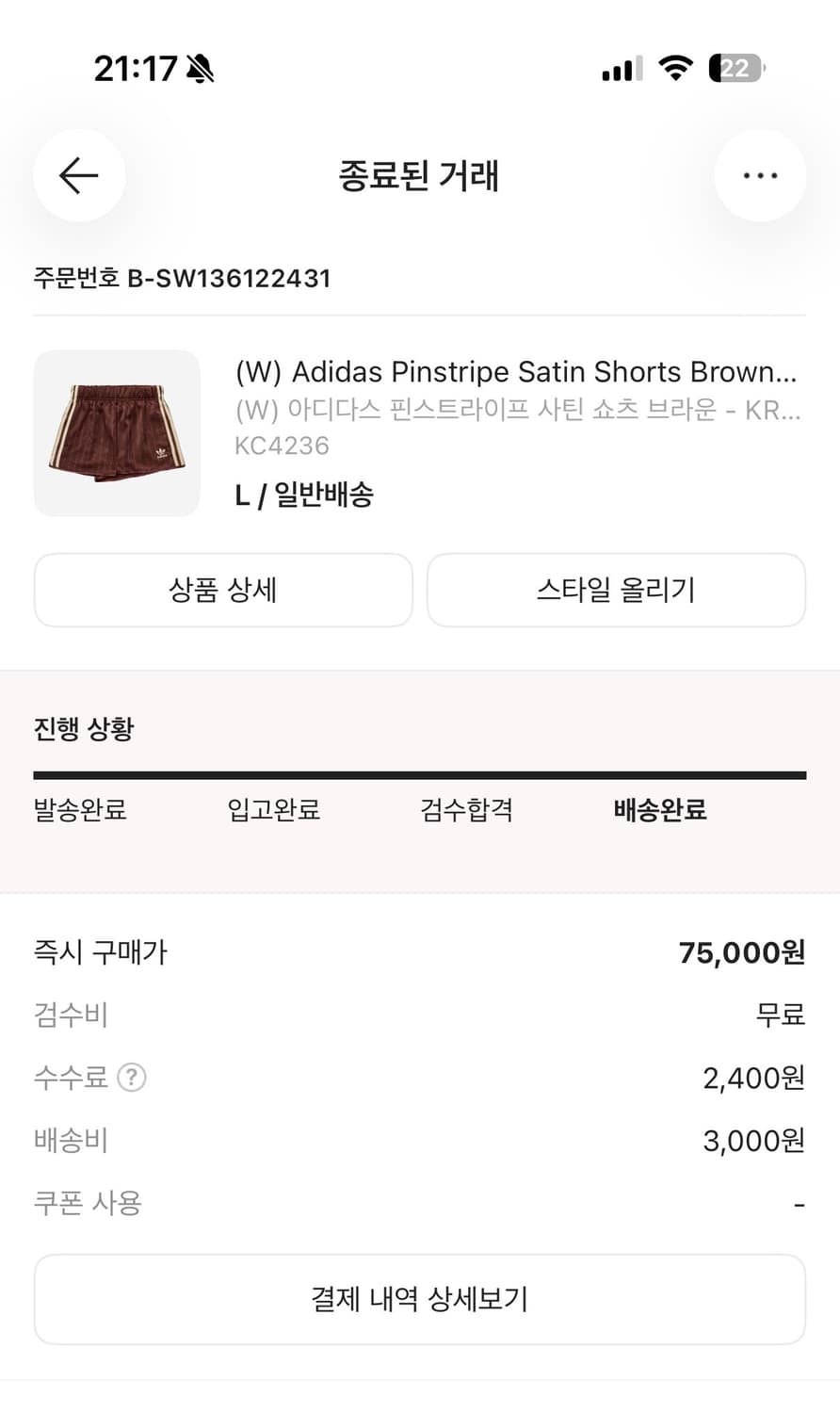Expand the truncated product title
840x1413 pixels.
[516, 371]
